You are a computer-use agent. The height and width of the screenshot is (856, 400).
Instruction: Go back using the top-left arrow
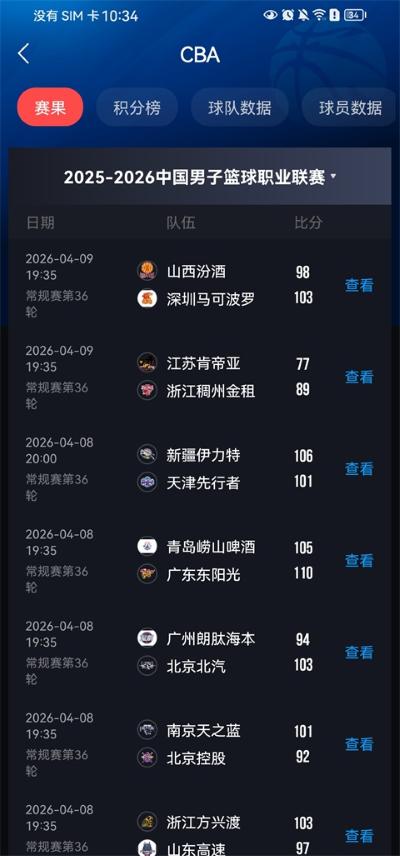pos(23,54)
